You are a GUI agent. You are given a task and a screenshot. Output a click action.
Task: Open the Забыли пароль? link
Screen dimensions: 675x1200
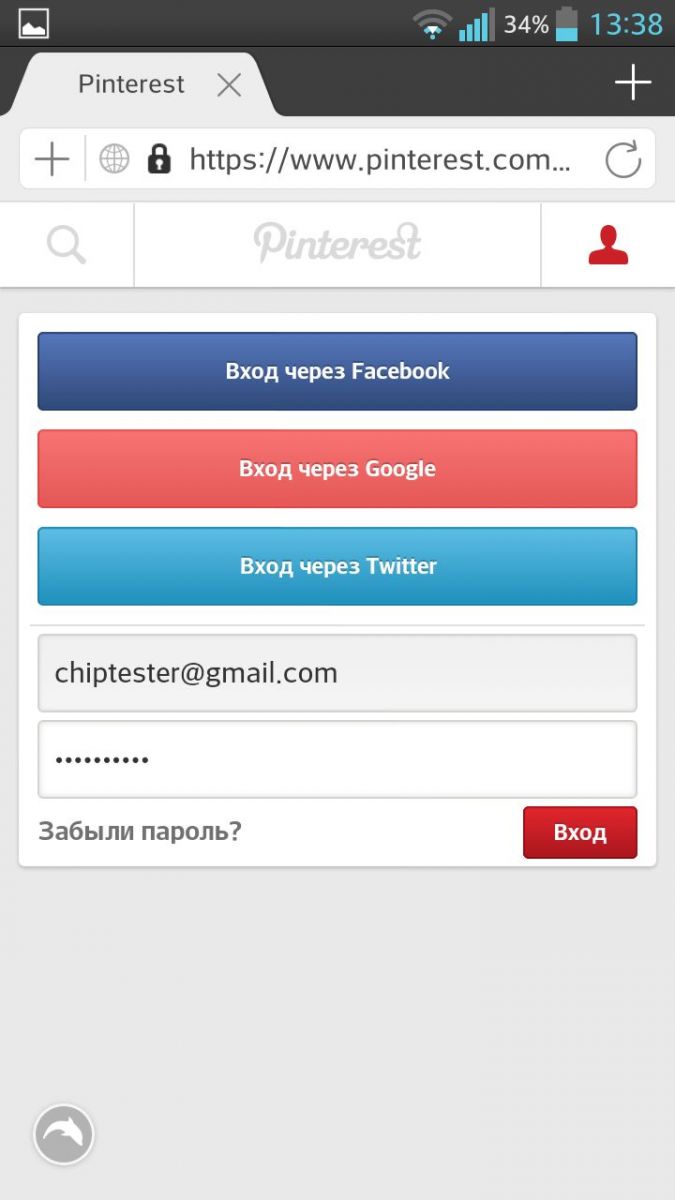140,831
